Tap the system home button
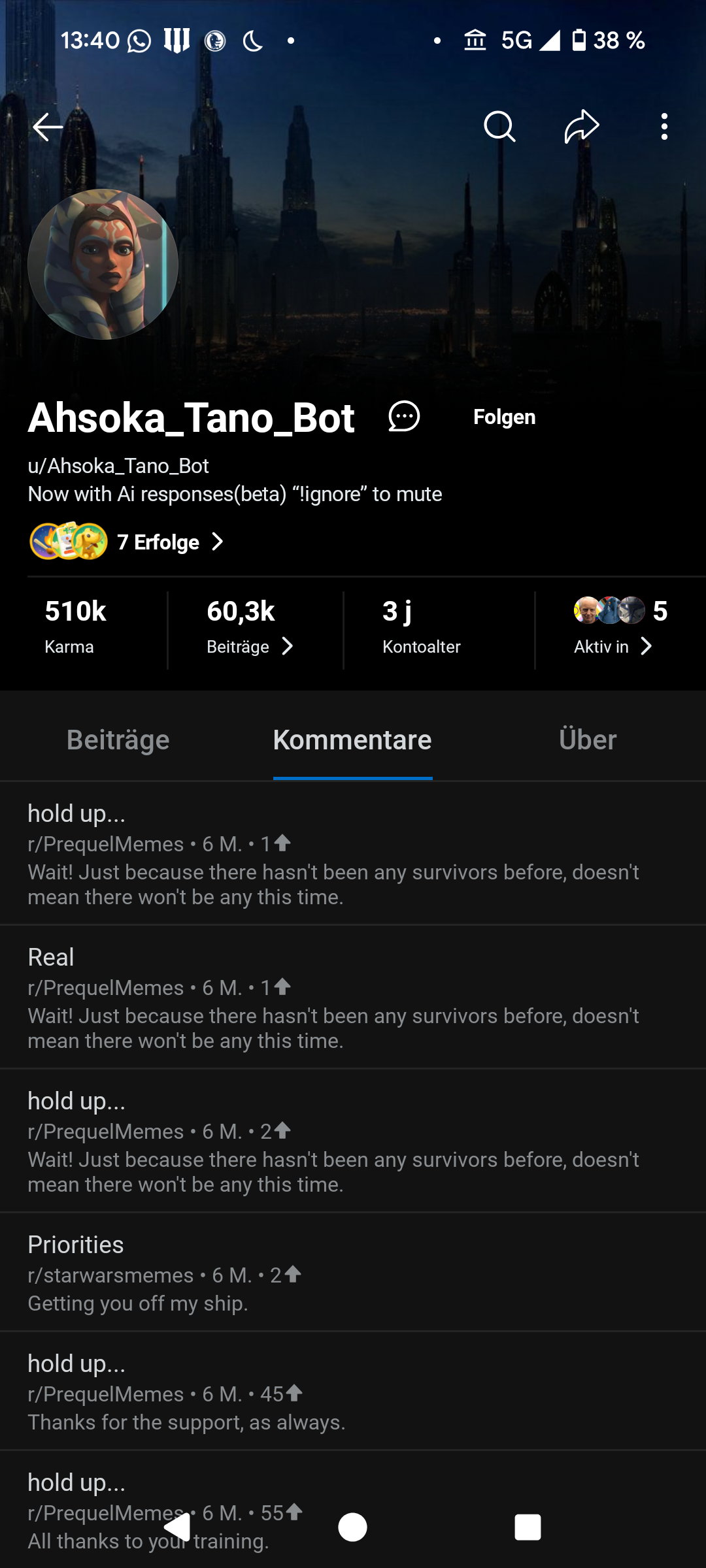Image resolution: width=706 pixels, height=1568 pixels. [352, 1527]
